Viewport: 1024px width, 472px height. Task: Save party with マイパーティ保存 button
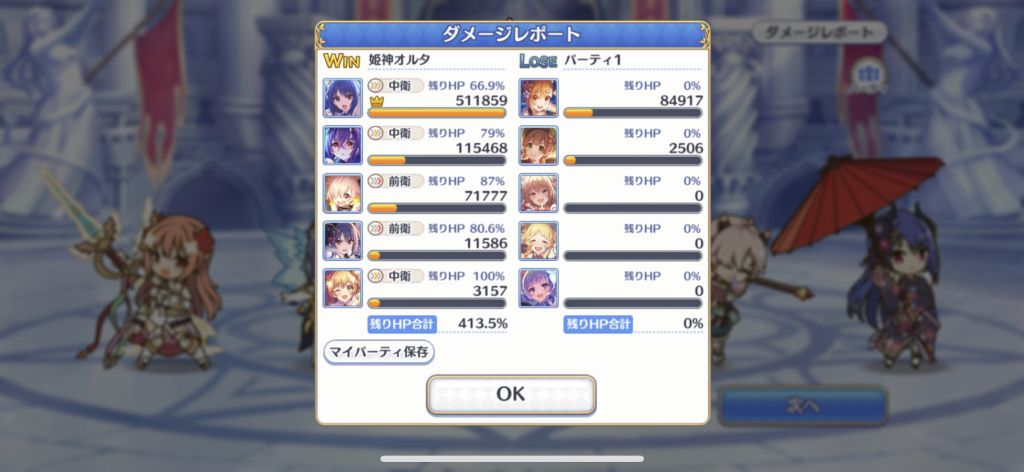point(379,352)
